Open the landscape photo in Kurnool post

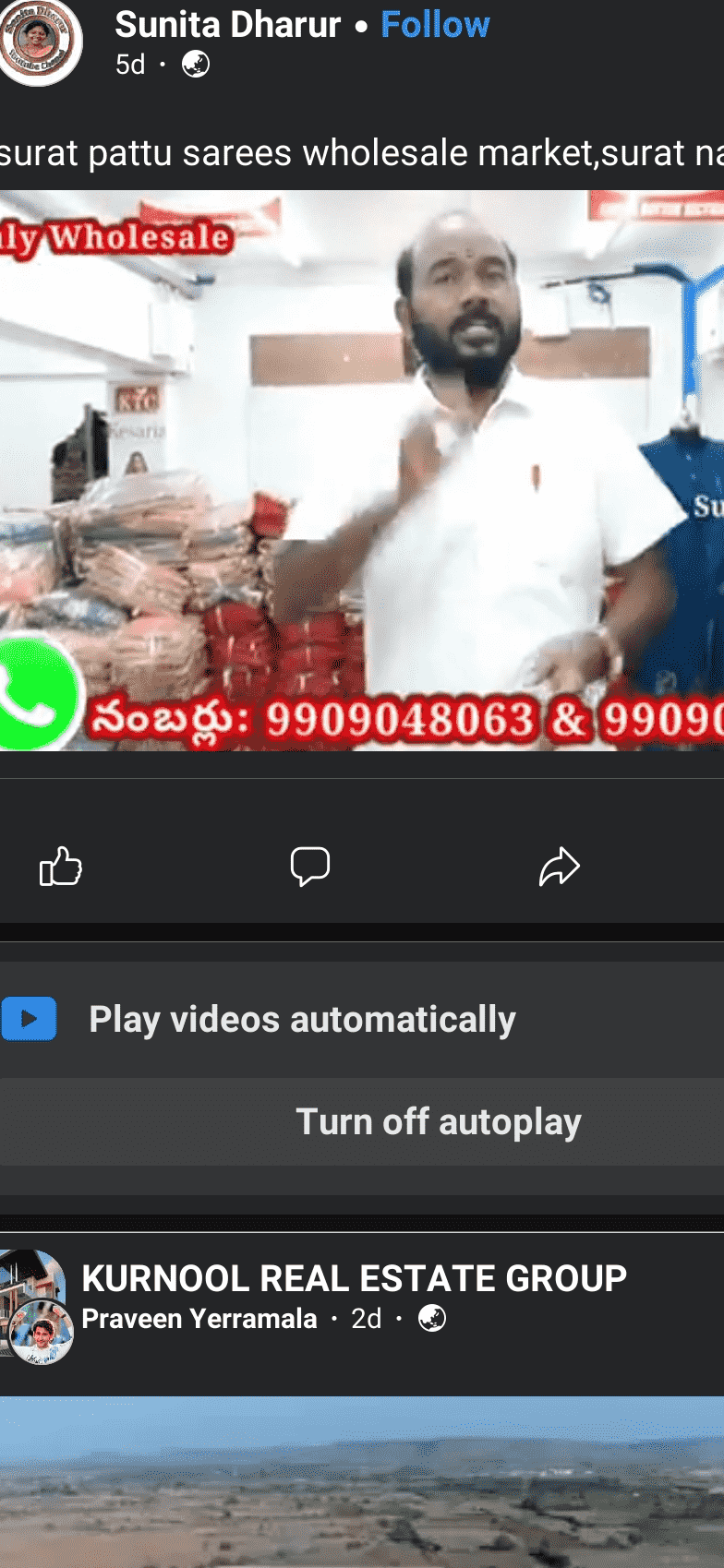point(362,1481)
